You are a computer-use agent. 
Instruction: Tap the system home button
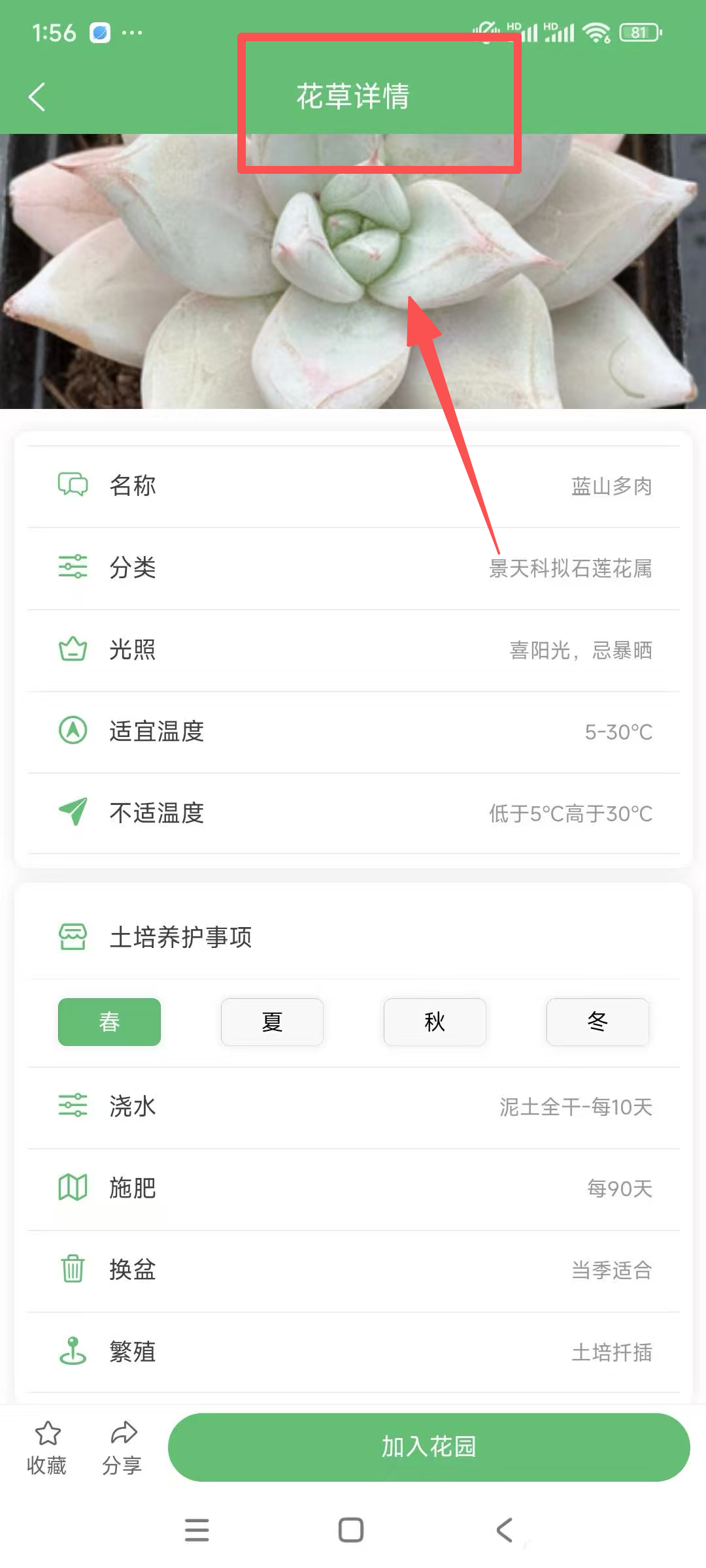351,1530
